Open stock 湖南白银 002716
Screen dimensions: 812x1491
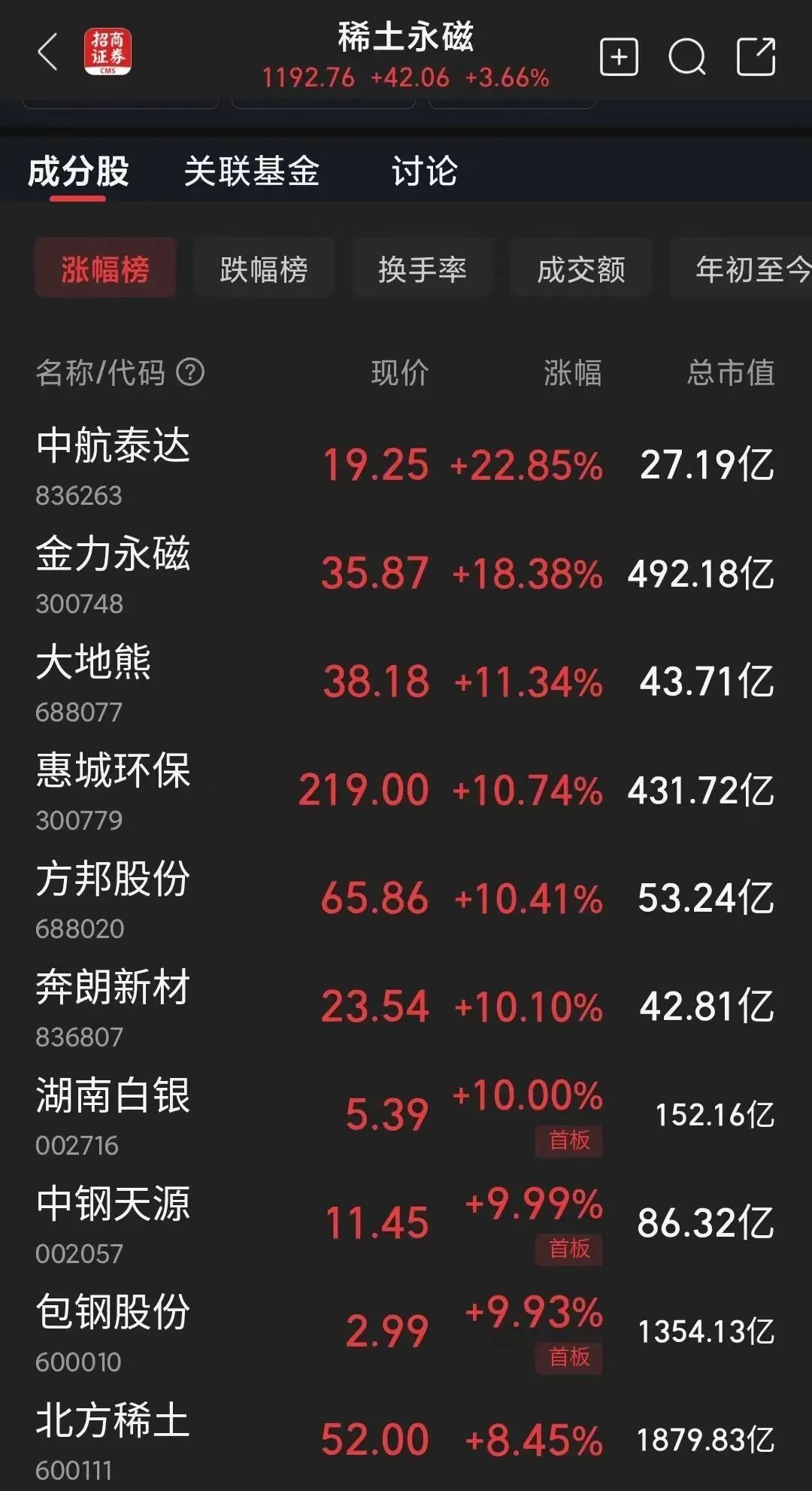[406, 1115]
